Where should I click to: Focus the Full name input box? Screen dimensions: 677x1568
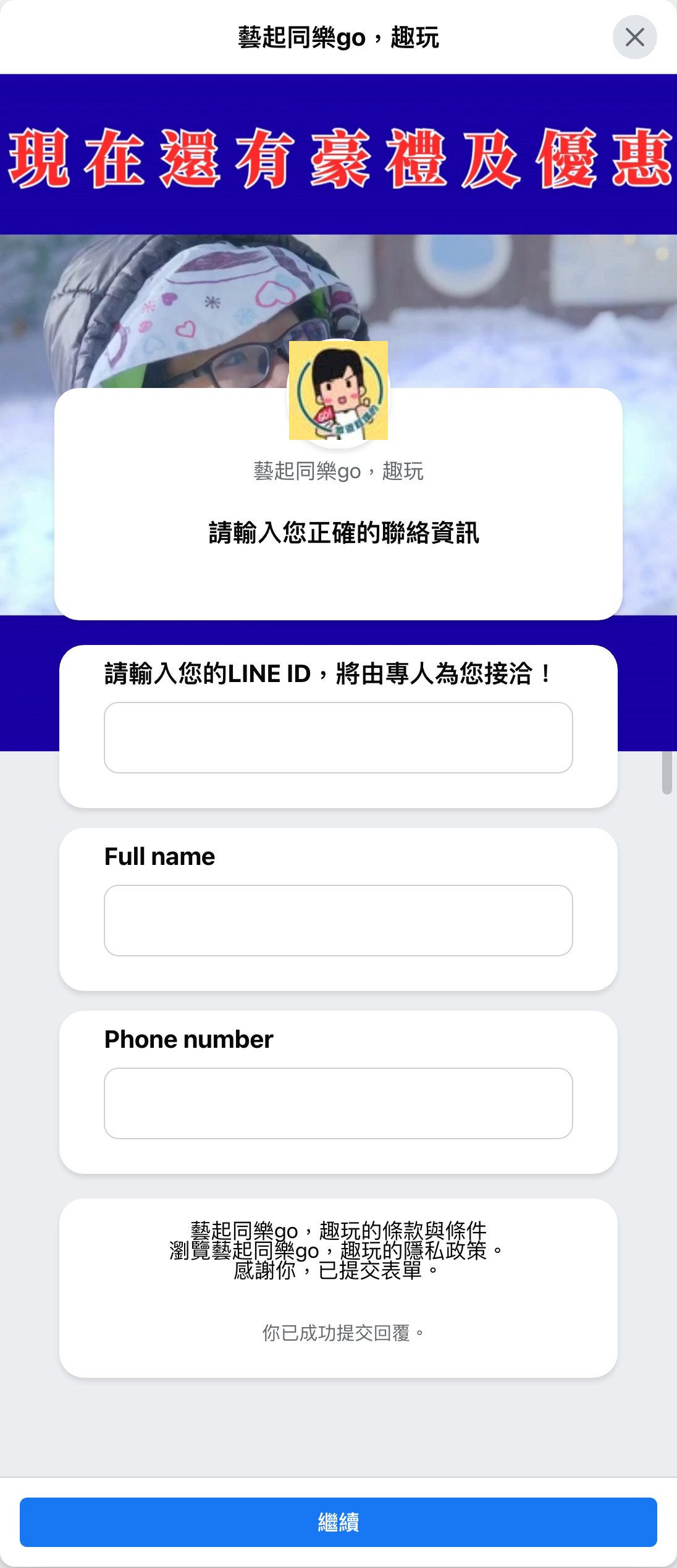point(338,921)
